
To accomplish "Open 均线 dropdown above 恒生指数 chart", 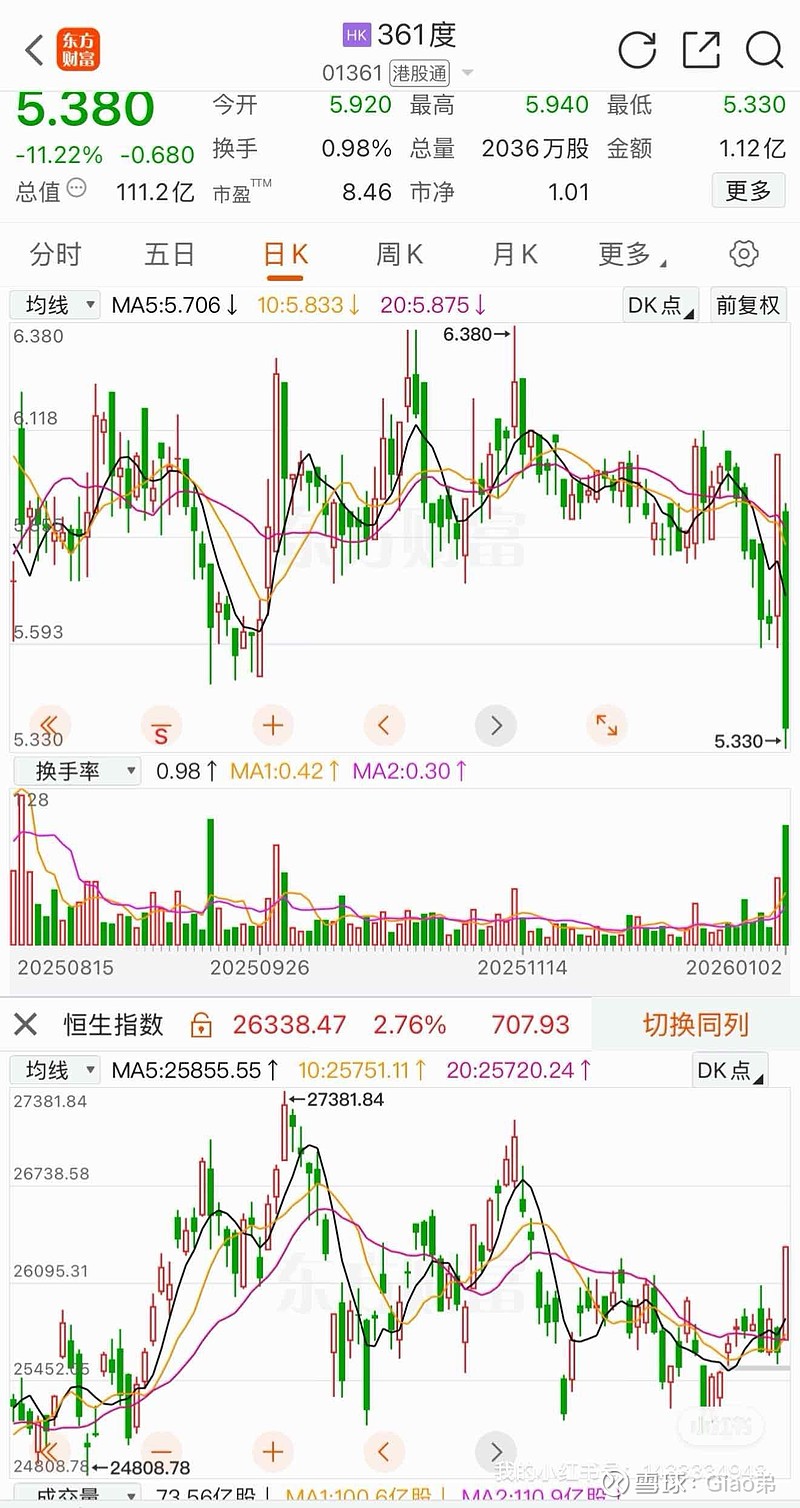I will (x=56, y=1070).
